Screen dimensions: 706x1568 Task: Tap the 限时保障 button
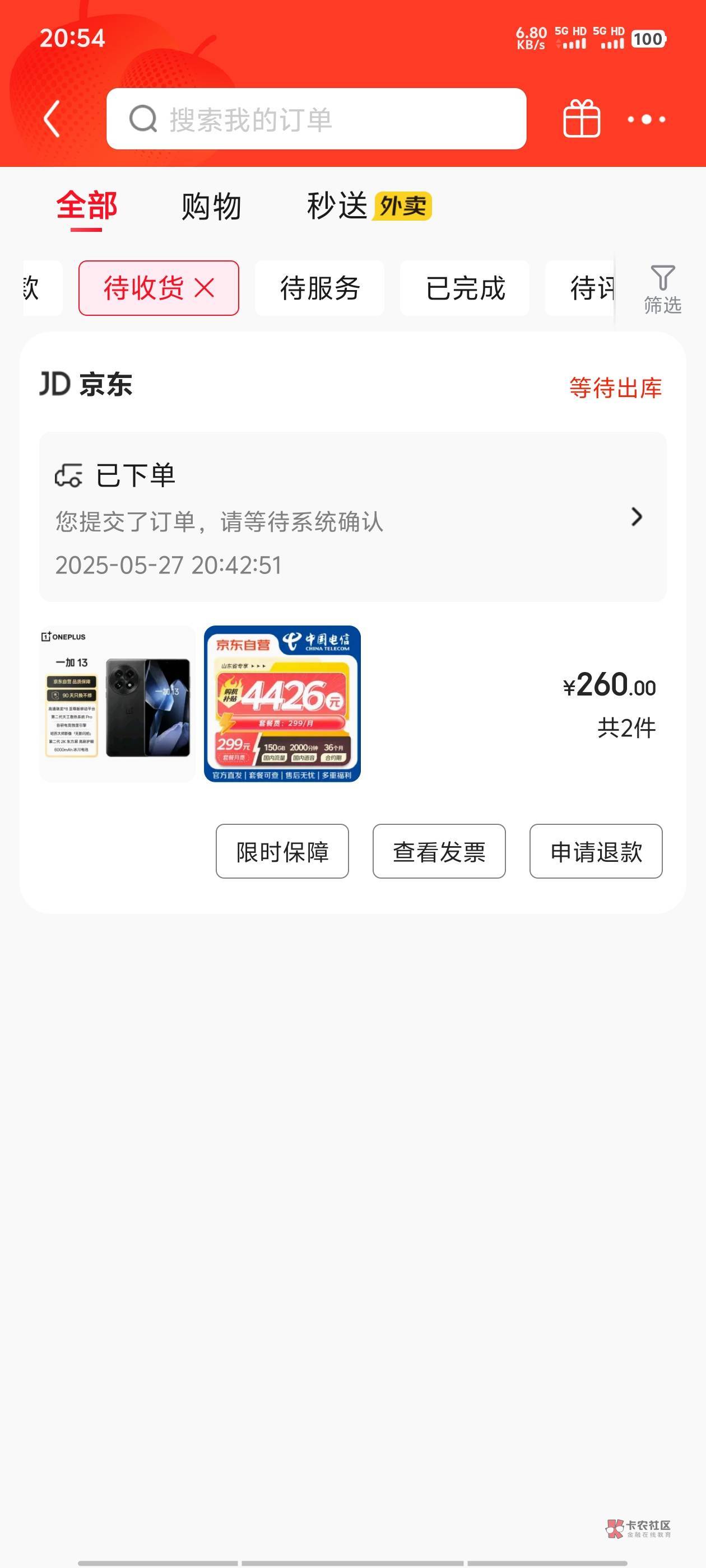(282, 851)
